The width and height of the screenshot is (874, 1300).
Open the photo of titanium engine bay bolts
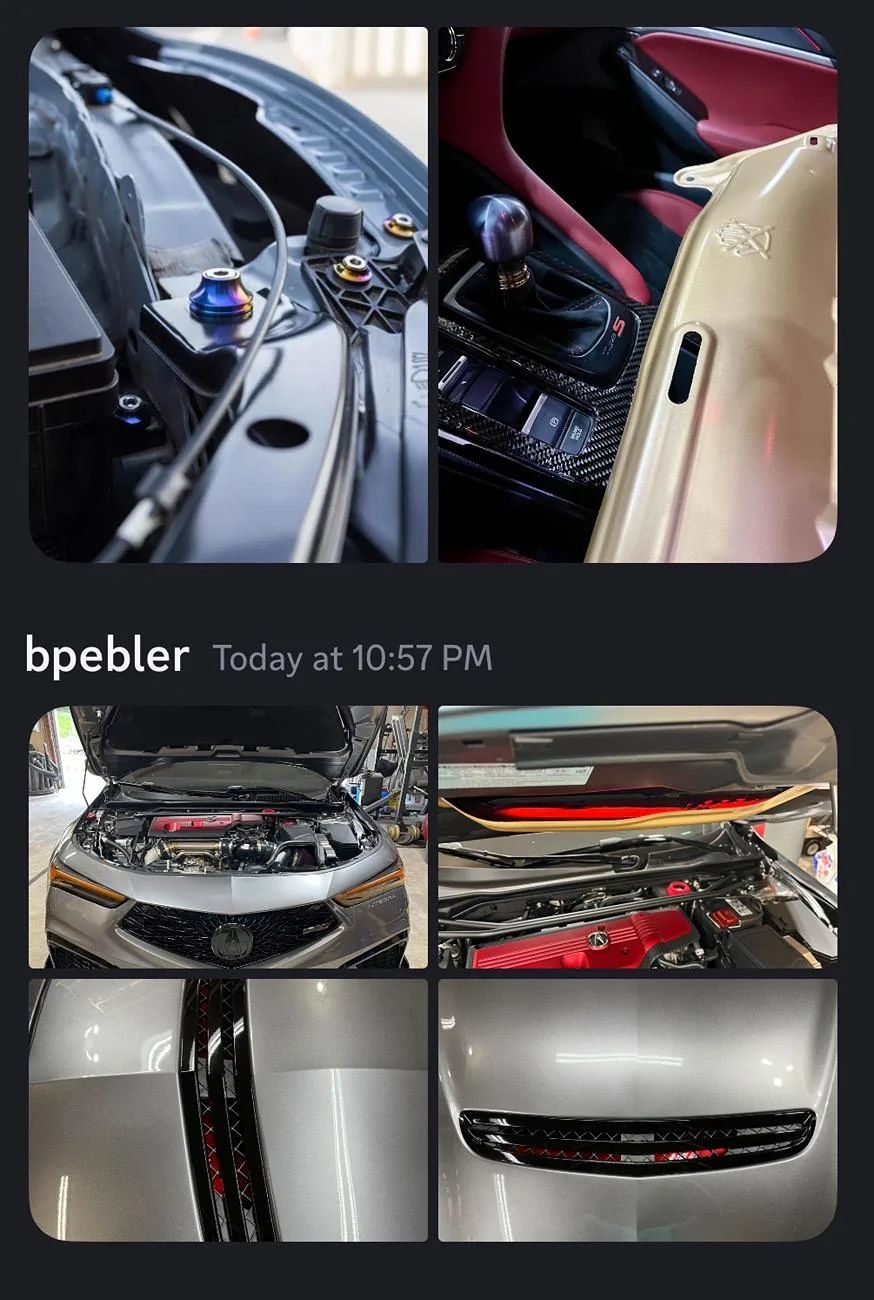(x=228, y=294)
